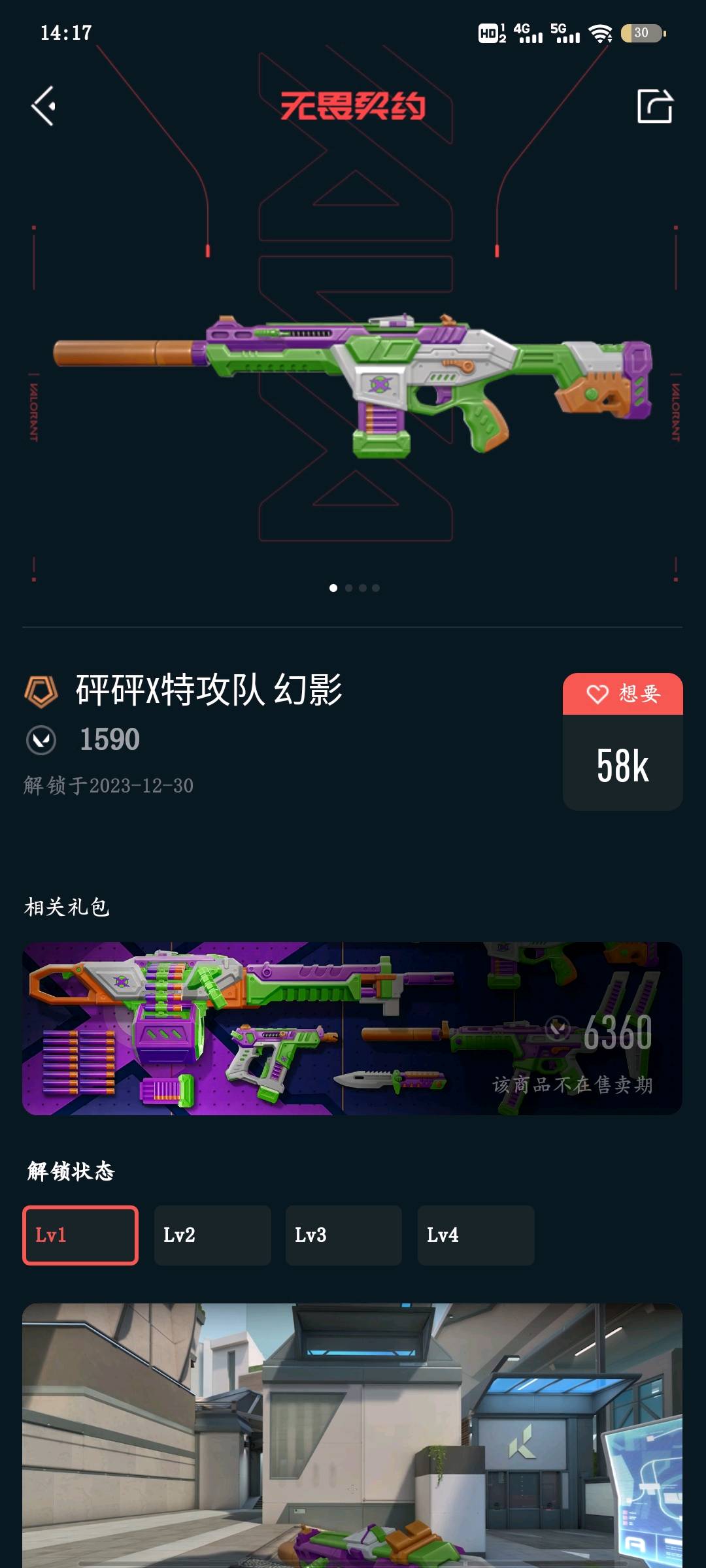
Task: Go back using the top-left arrow
Action: click(x=43, y=106)
